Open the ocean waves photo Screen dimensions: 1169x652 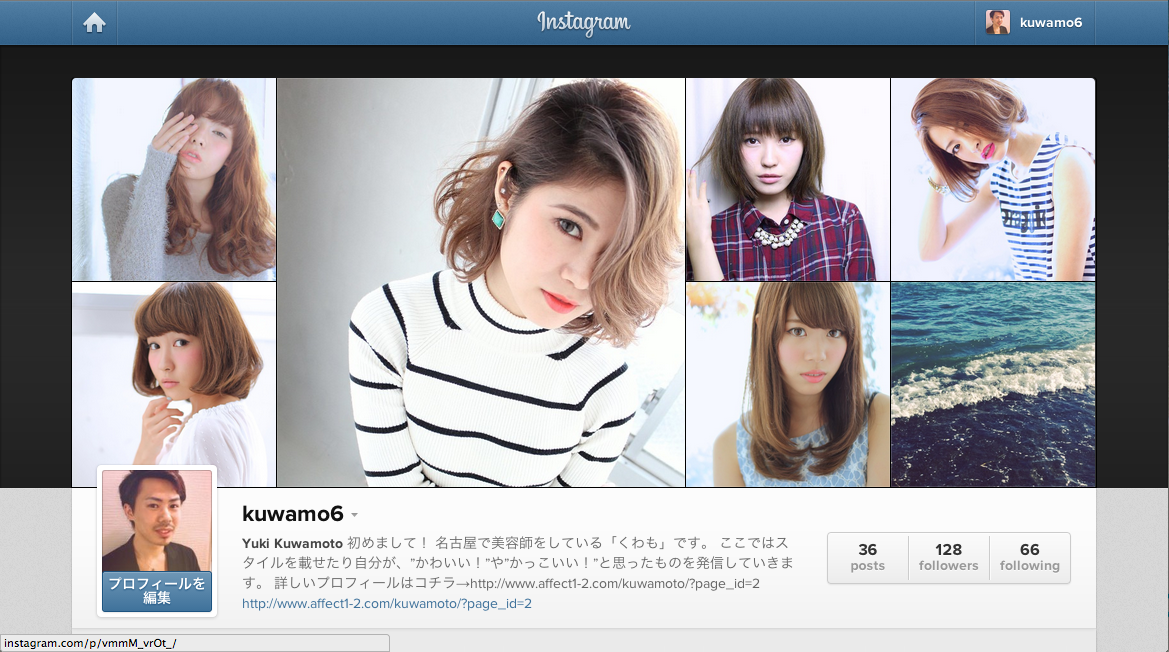(x=992, y=384)
